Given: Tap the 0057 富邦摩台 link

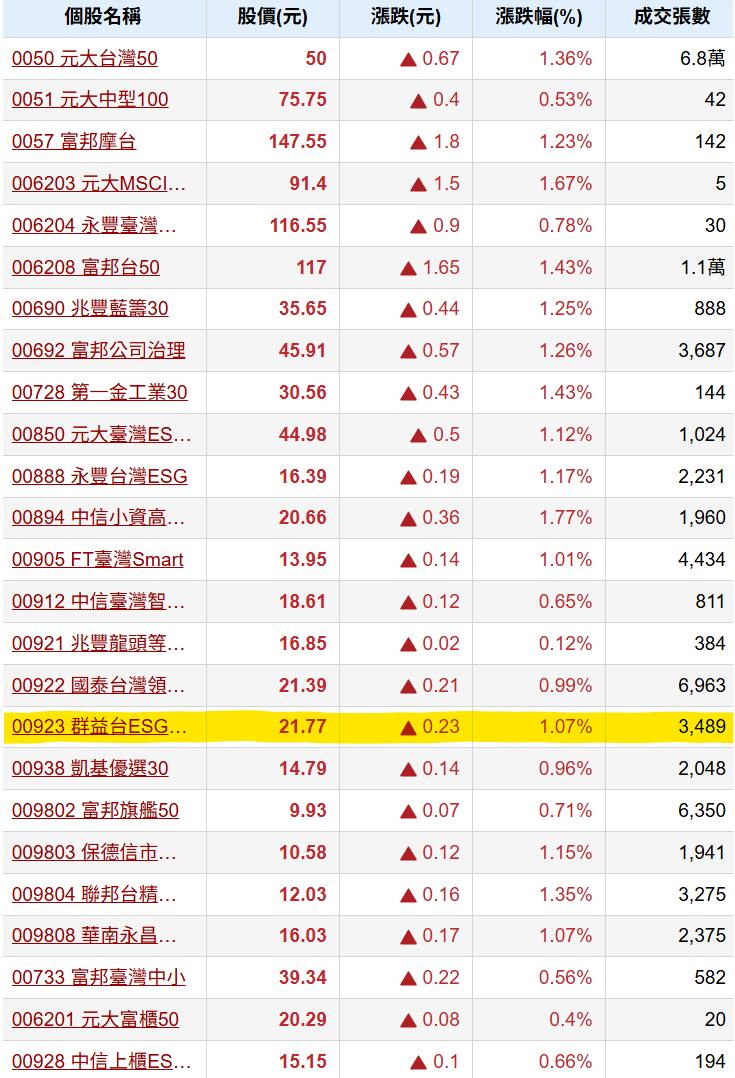Looking at the screenshot, I should coord(74,142).
